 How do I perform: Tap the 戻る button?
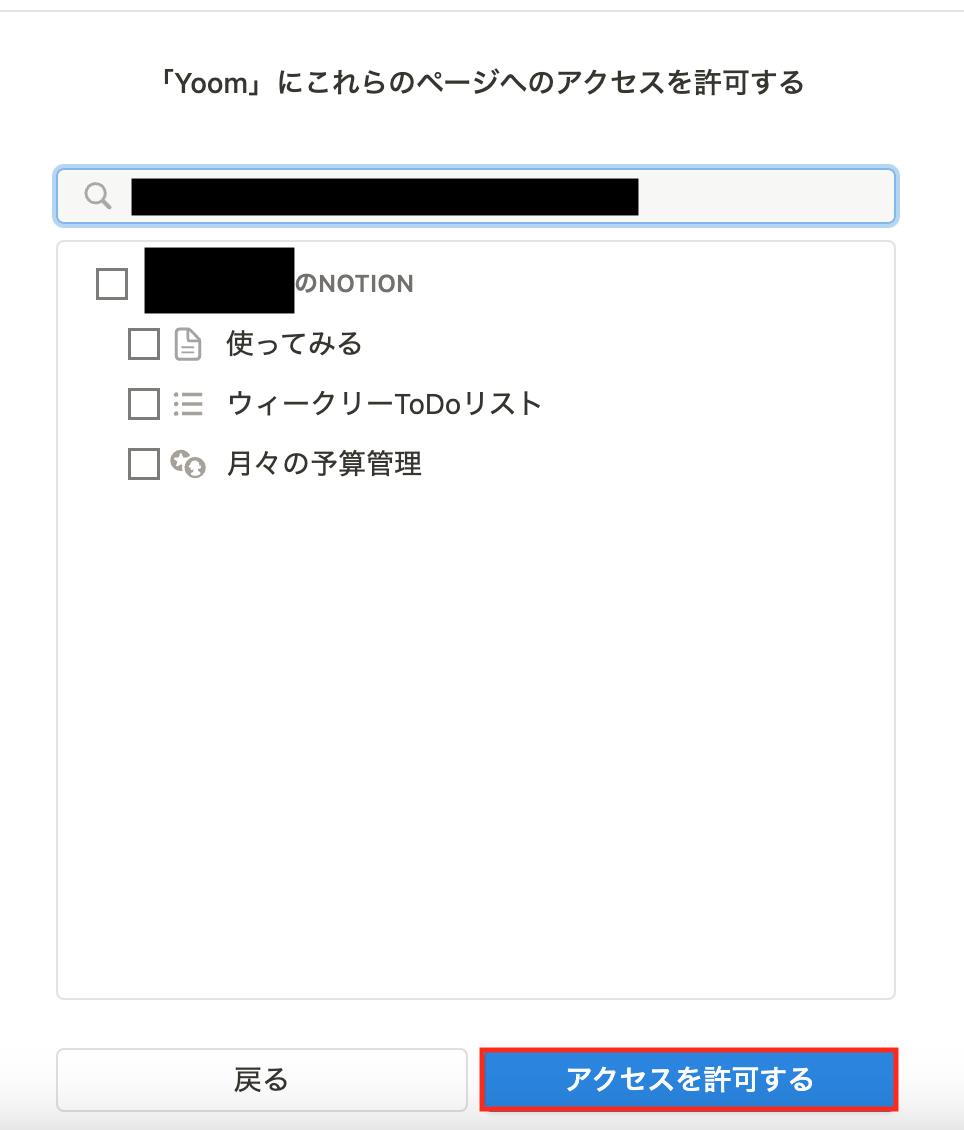pyautogui.click(x=261, y=1079)
